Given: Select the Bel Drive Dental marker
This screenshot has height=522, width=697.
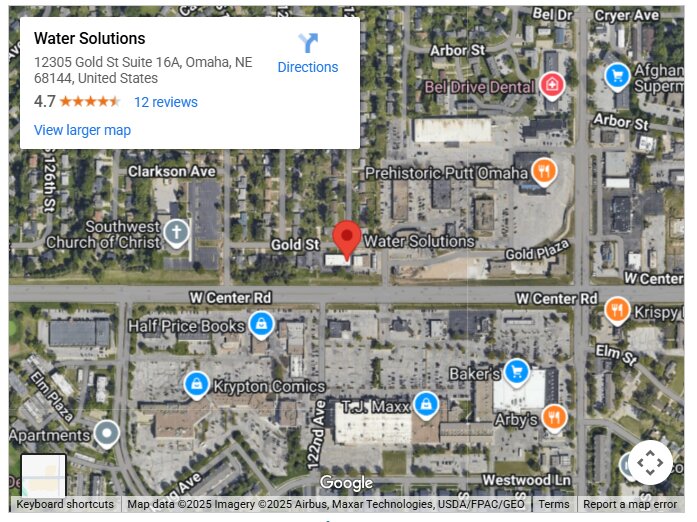Looking at the screenshot, I should 550,86.
